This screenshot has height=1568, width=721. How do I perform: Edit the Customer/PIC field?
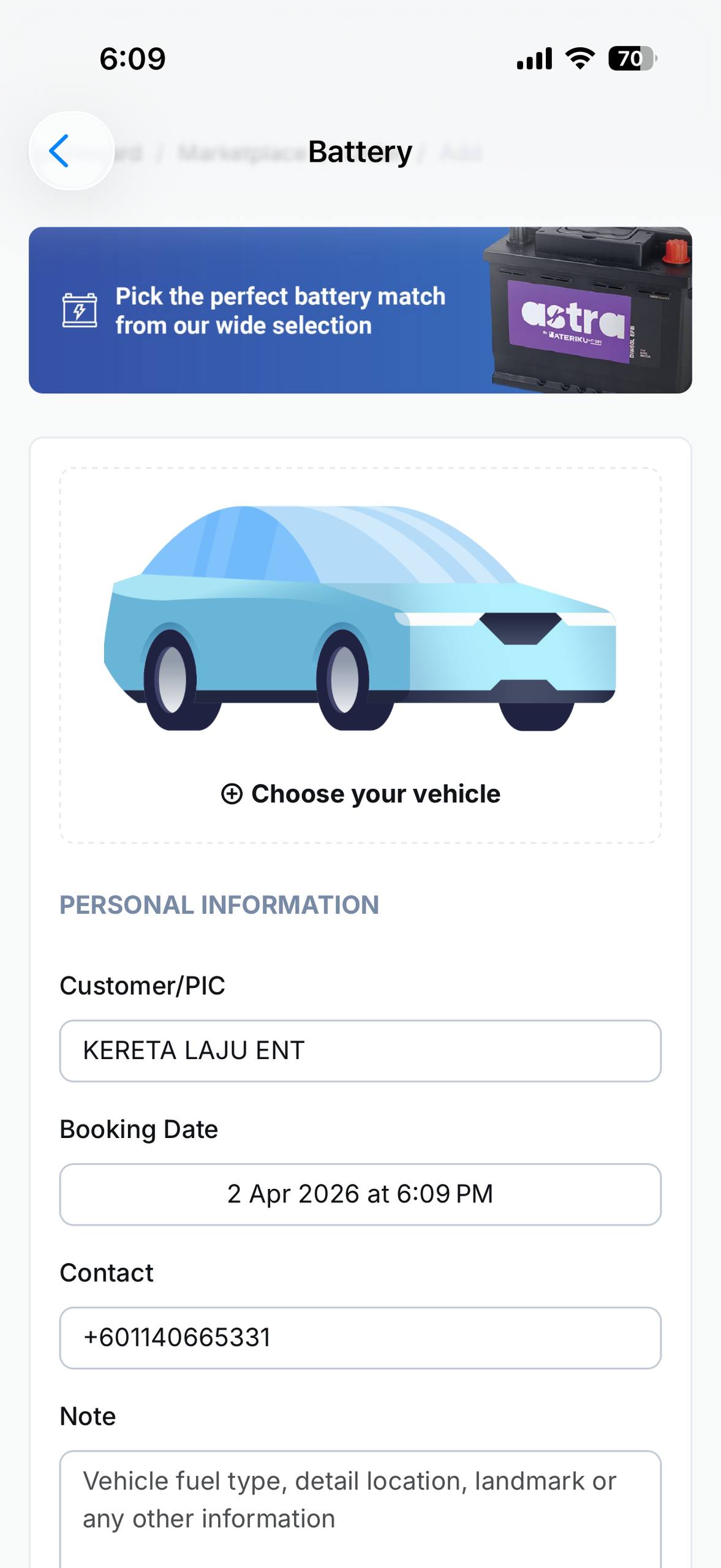(360, 1050)
